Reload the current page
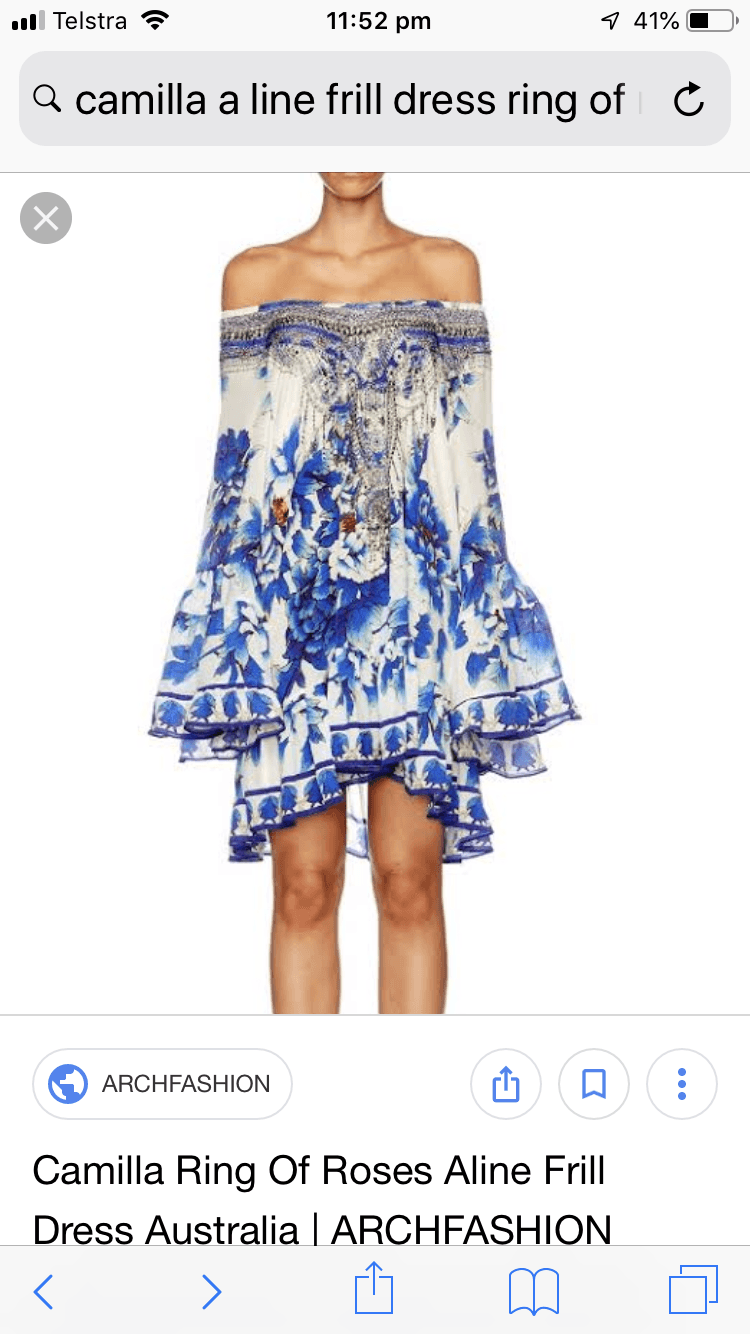Screen dimensions: 750x1334 pos(688,99)
